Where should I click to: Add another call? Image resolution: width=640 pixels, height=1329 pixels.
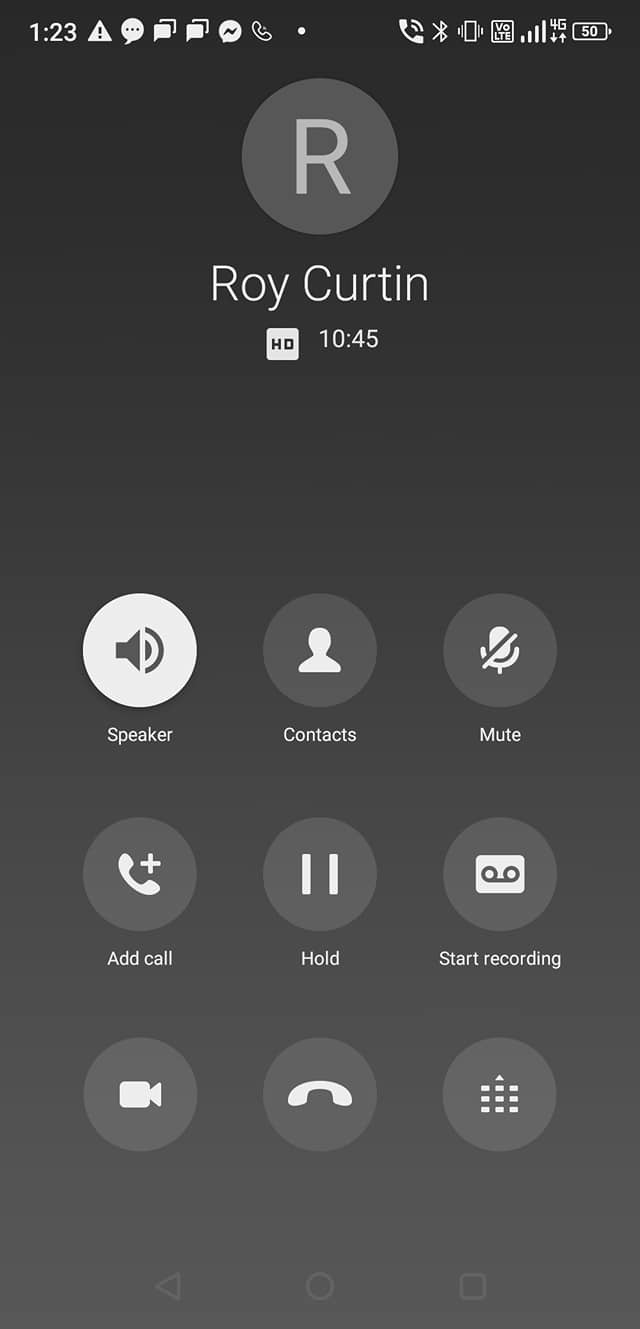pos(140,874)
